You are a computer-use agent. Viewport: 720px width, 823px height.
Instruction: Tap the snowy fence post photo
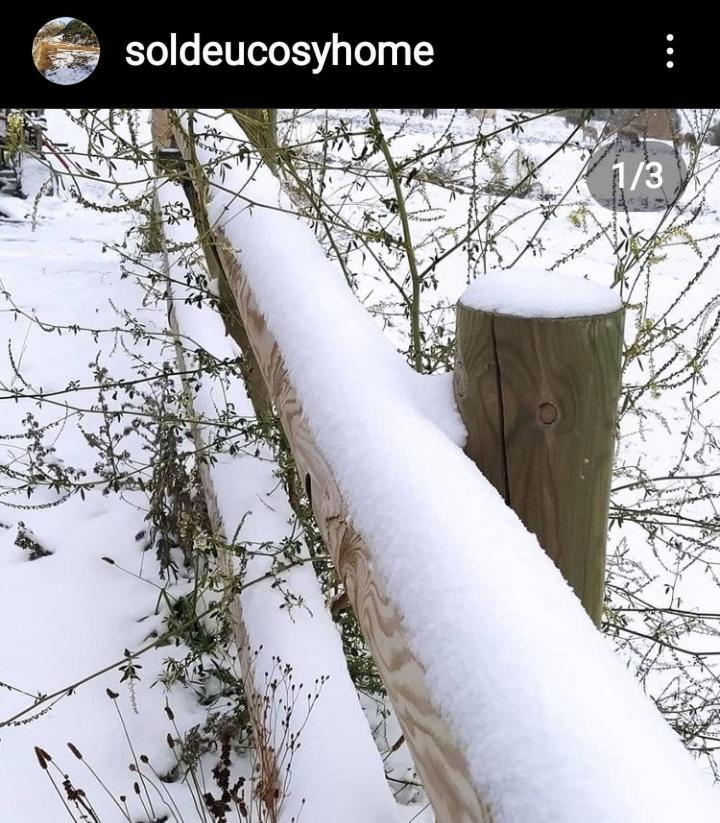360,465
